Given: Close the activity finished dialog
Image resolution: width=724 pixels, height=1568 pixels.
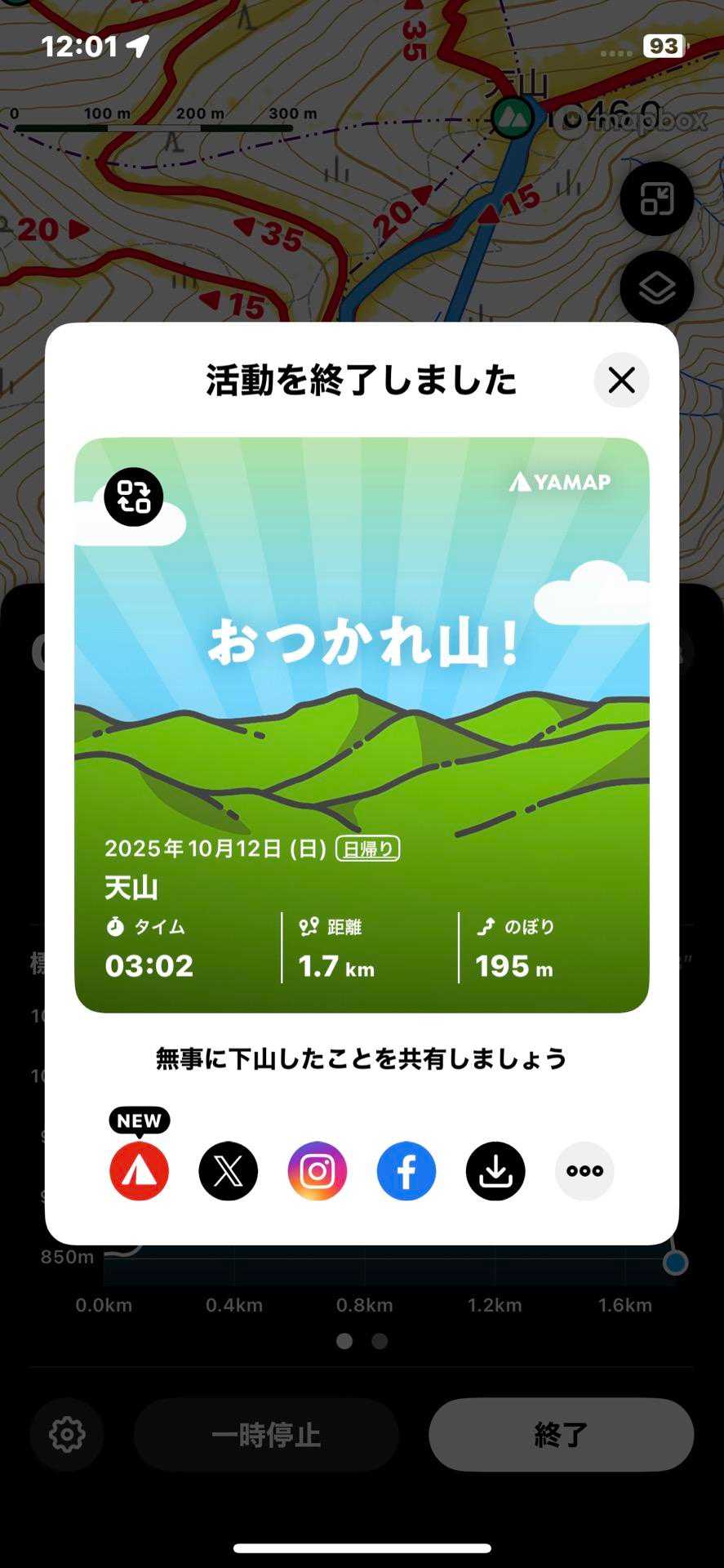Looking at the screenshot, I should tap(621, 380).
